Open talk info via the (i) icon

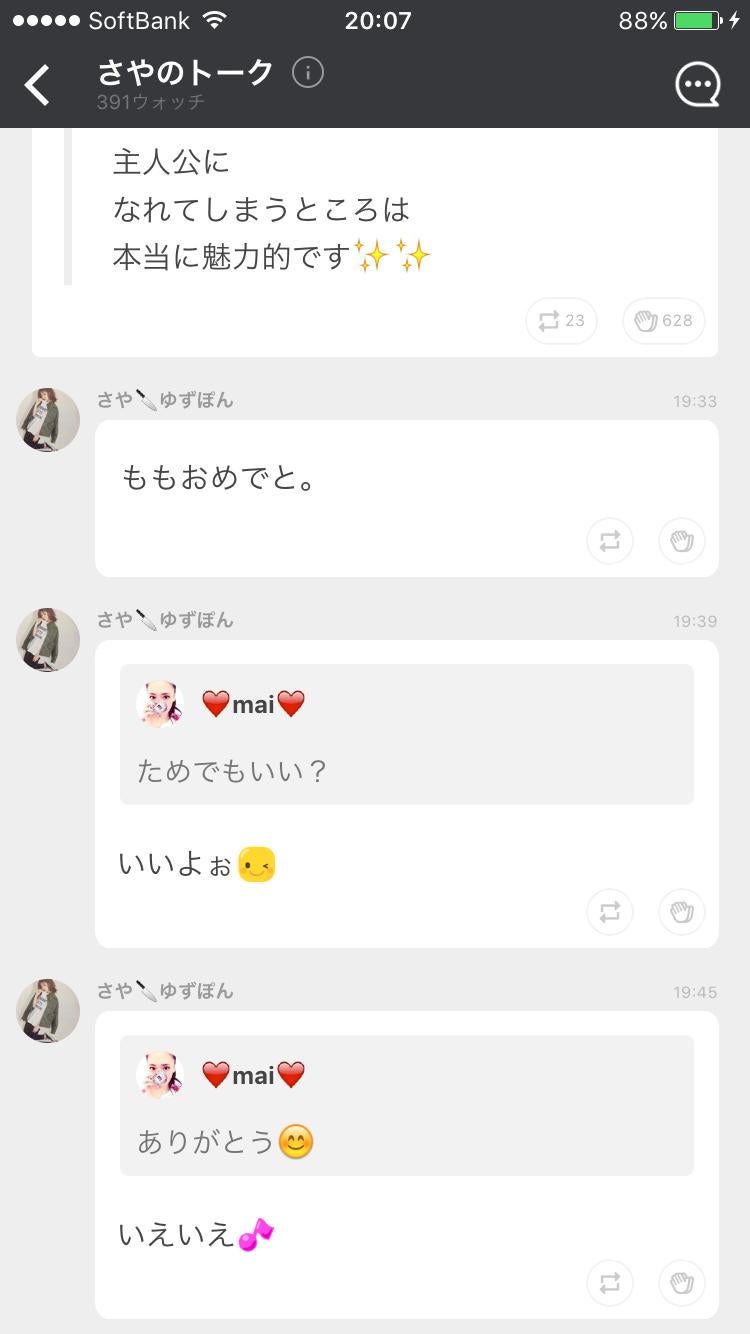(x=308, y=72)
